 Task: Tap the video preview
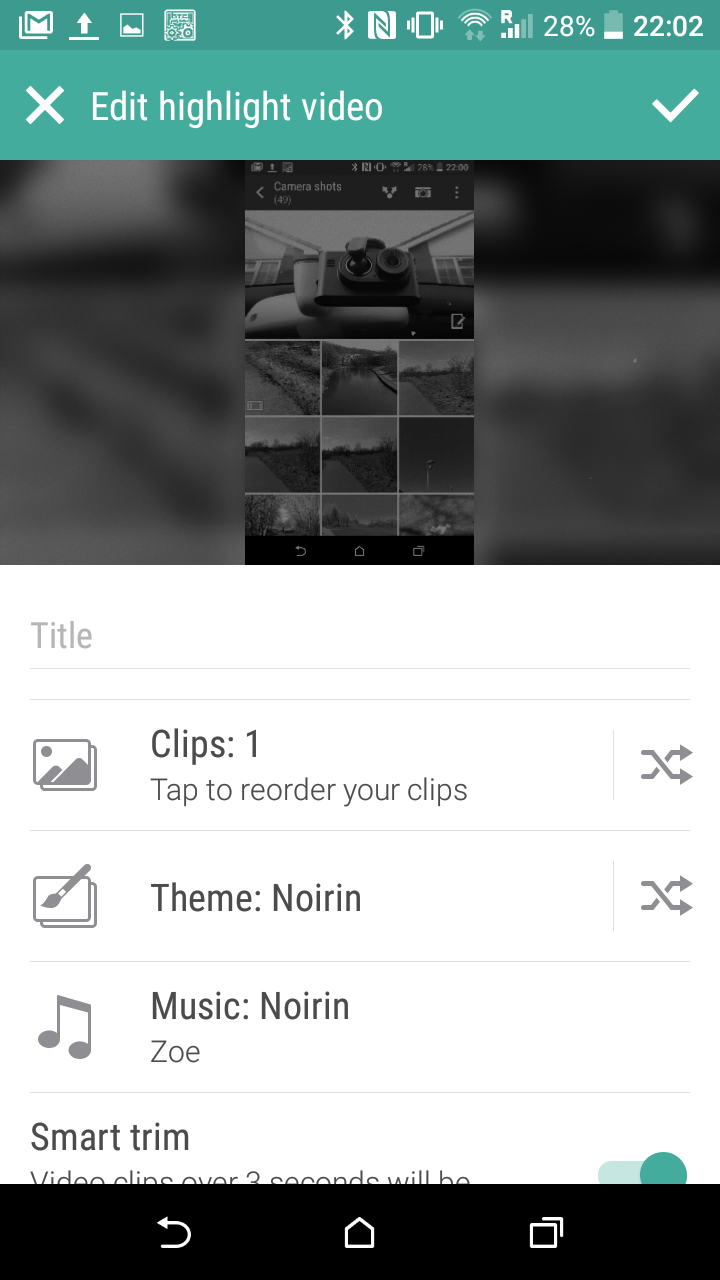(360, 362)
